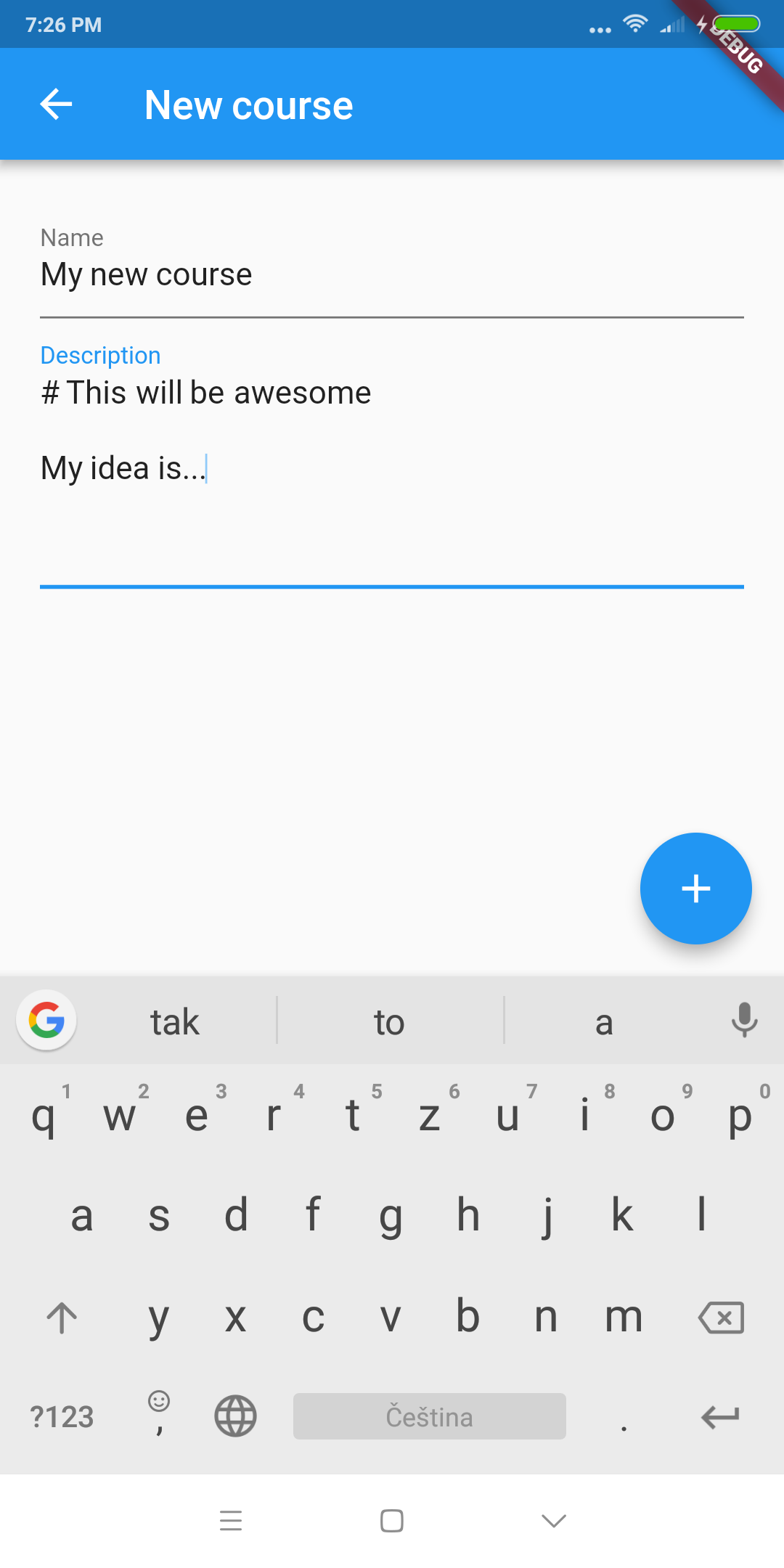The width and height of the screenshot is (784, 1568).
Task: Open Google search from the keyboard
Action: click(46, 1020)
